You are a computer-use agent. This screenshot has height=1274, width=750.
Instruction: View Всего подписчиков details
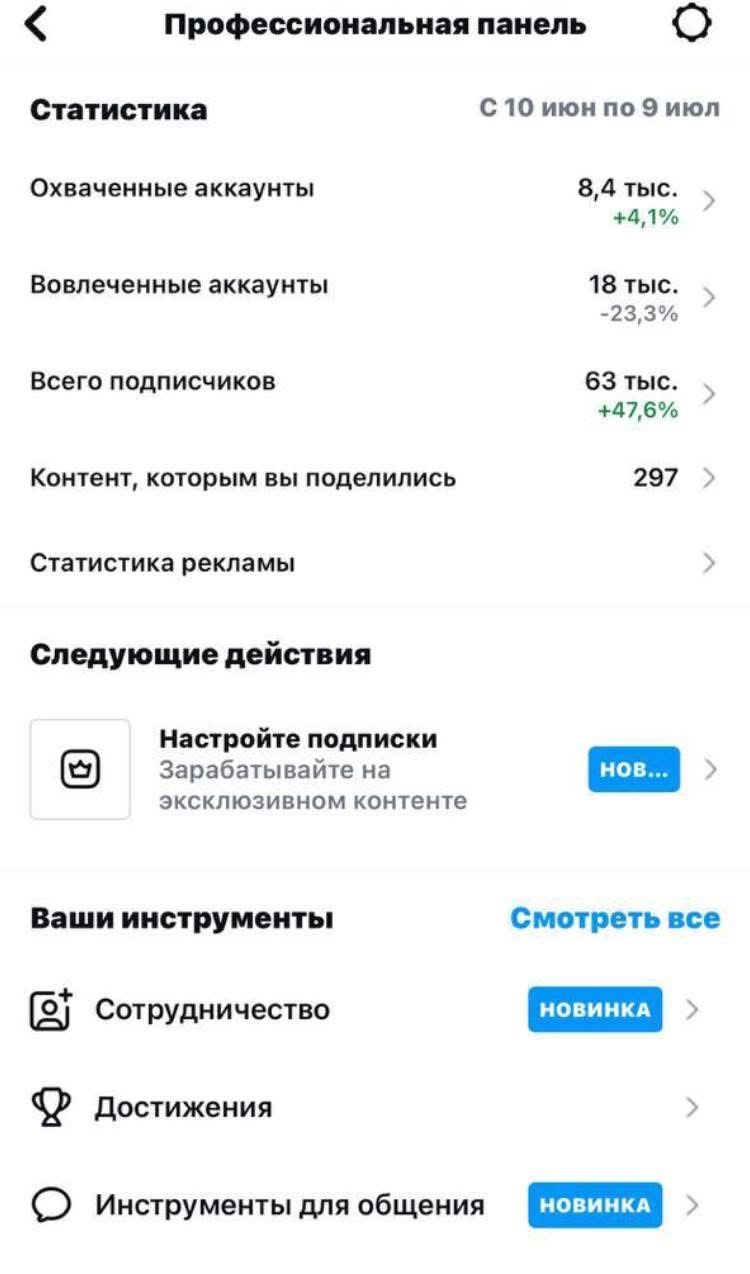(x=374, y=393)
